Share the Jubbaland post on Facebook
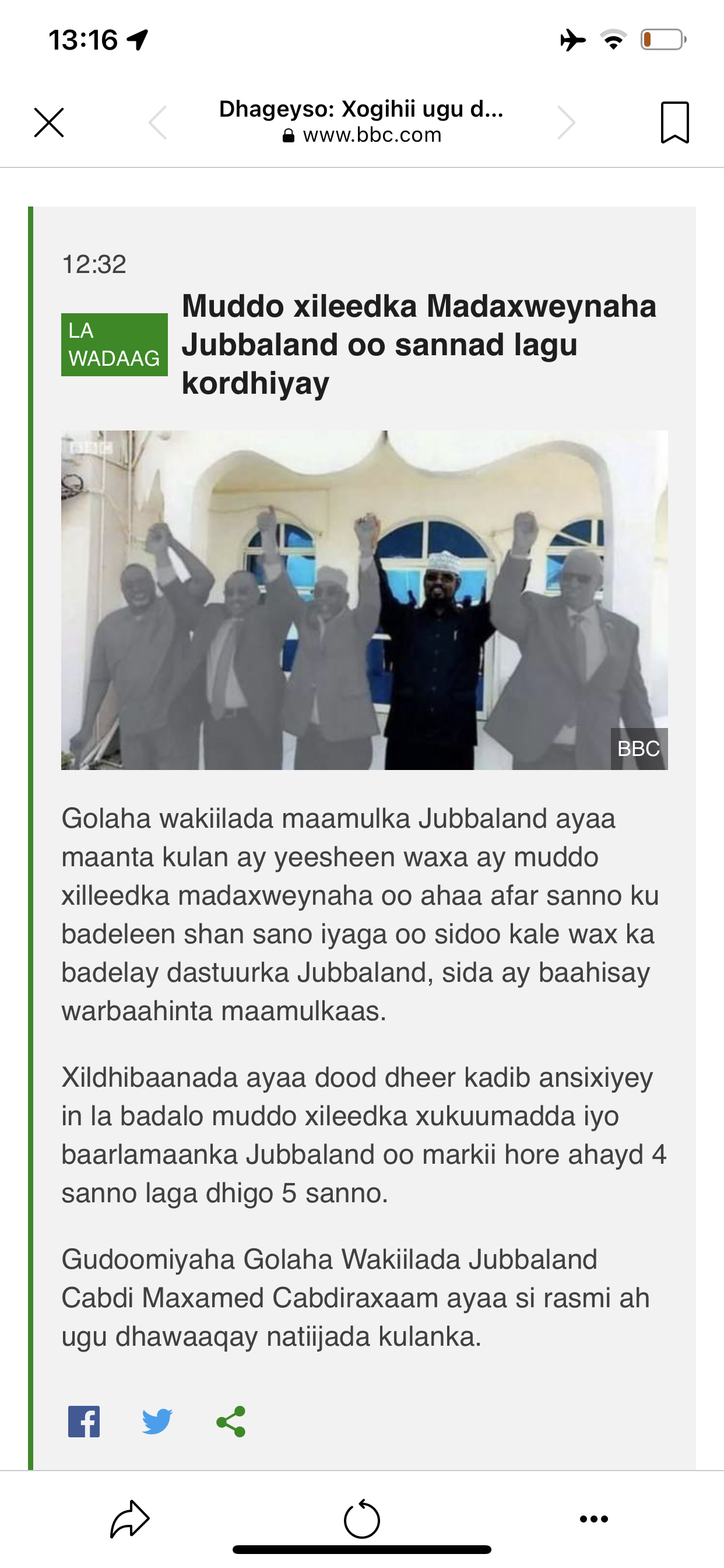724x1568 pixels. pos(84,1422)
